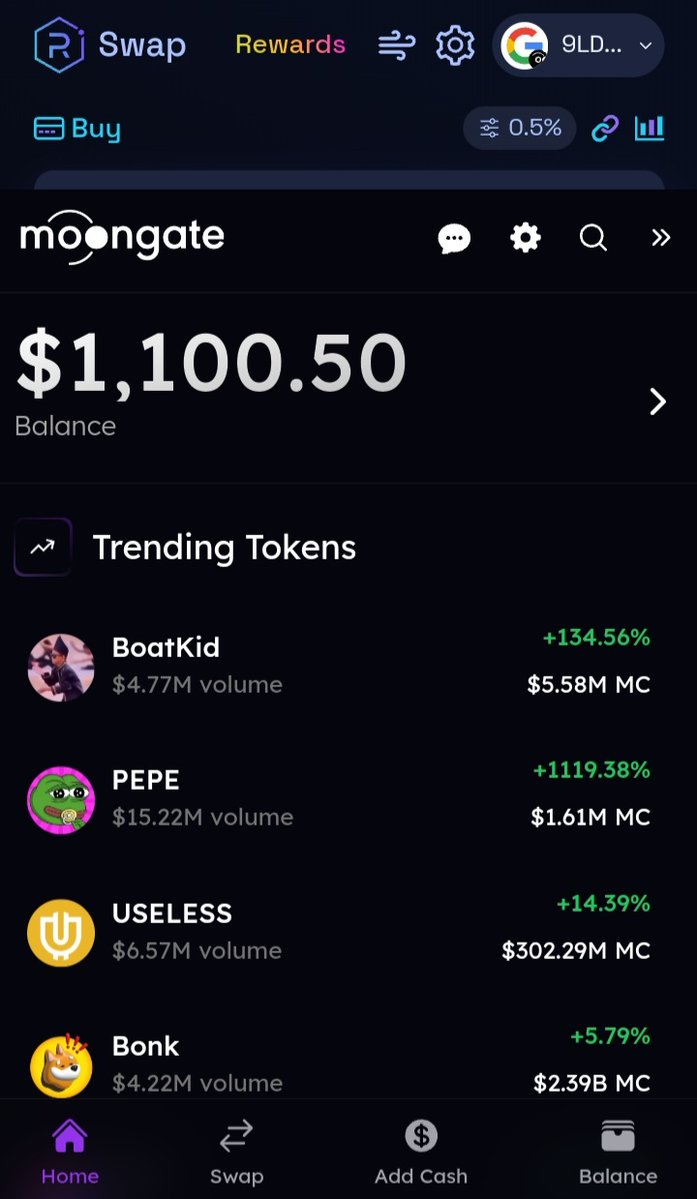This screenshot has width=697, height=1199.
Task: Expand the 9LD wallet account dropdown
Action: pyautogui.click(x=578, y=45)
